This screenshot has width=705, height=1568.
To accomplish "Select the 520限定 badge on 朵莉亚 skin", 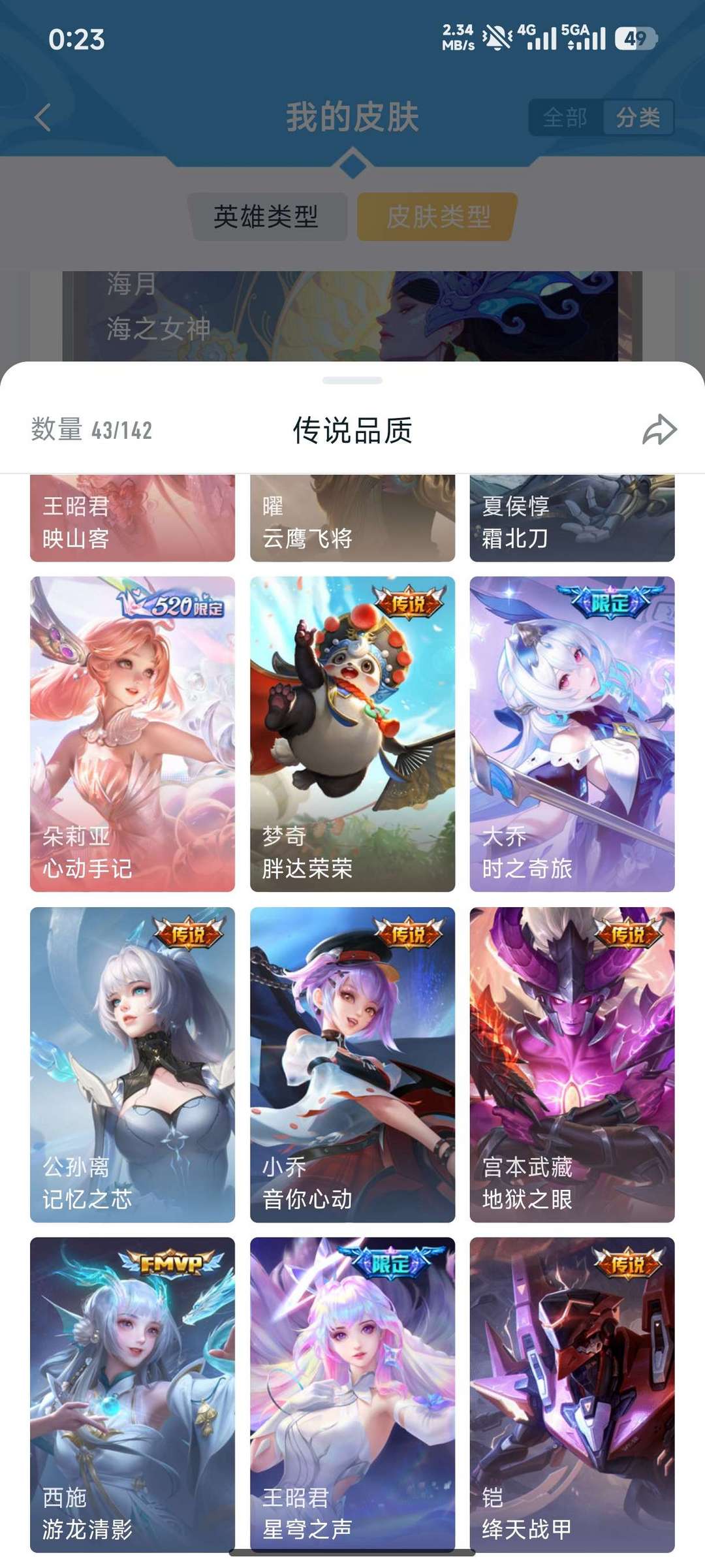I will [170, 606].
